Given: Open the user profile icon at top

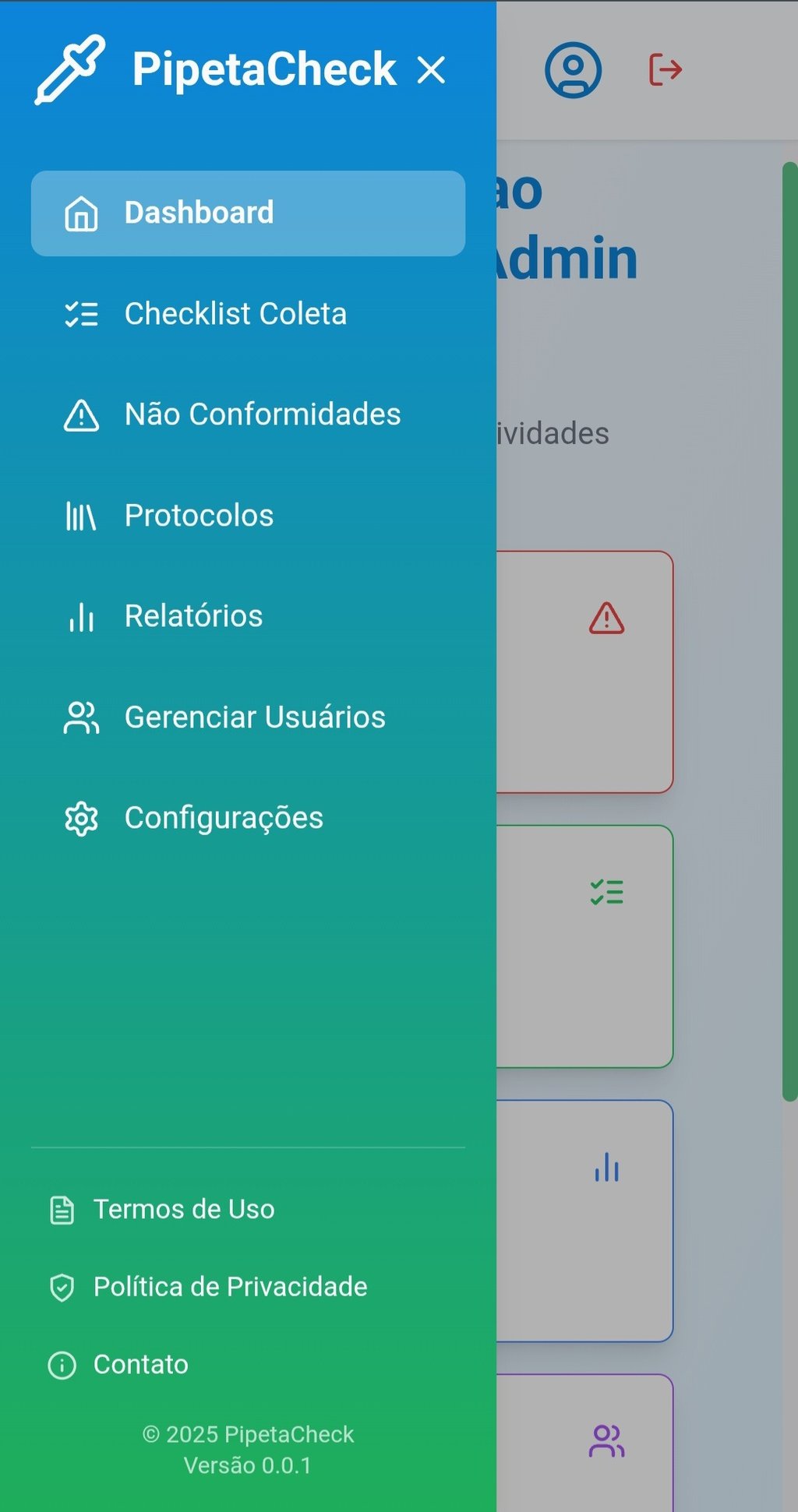Looking at the screenshot, I should (x=574, y=70).
